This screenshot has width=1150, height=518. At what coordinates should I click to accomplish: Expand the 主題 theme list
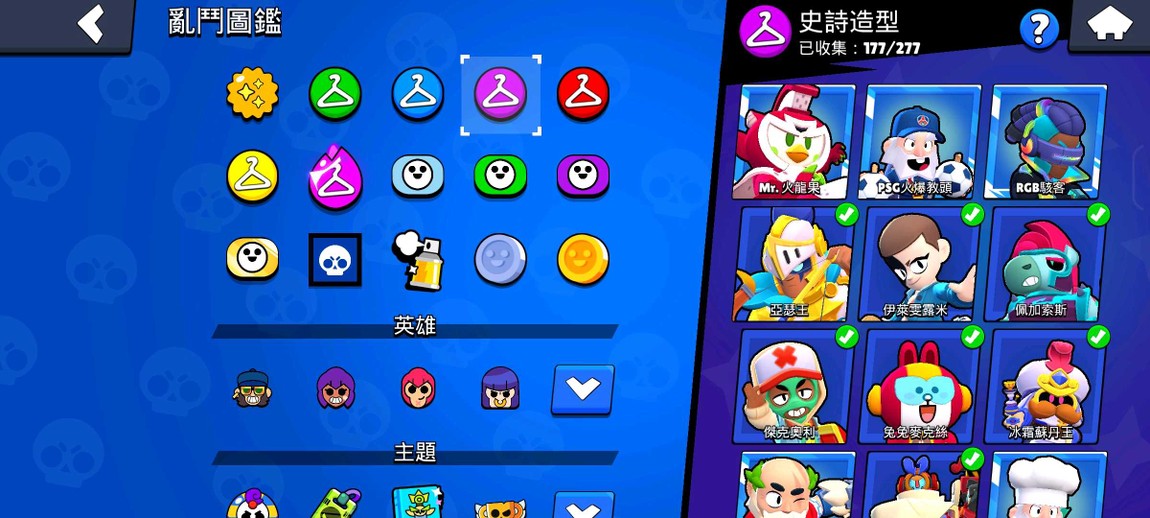point(583,505)
